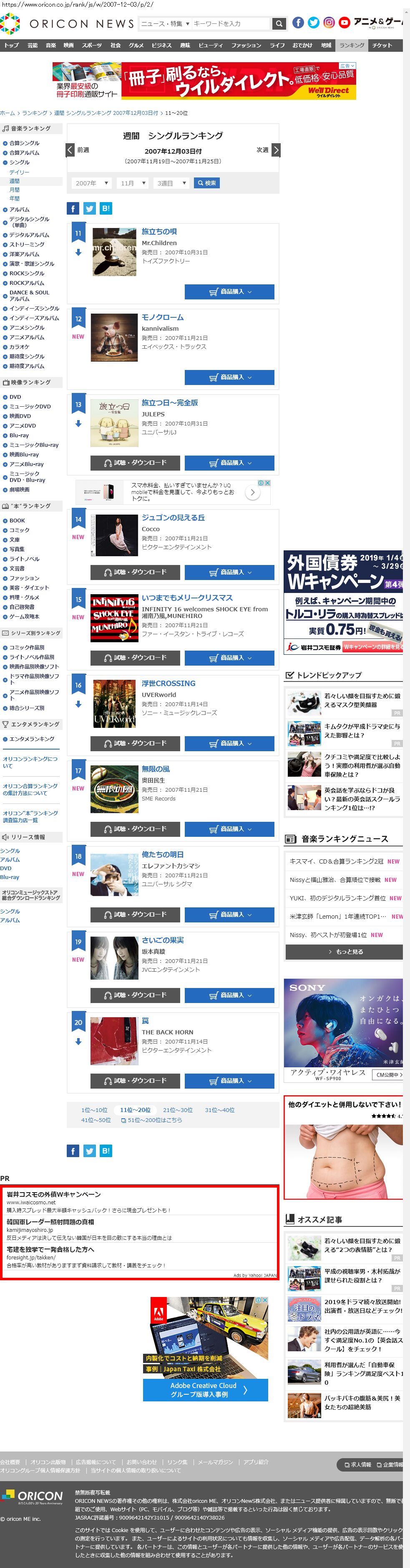
Task: Tap 商品購入 button for モノクローム
Action: [229, 377]
